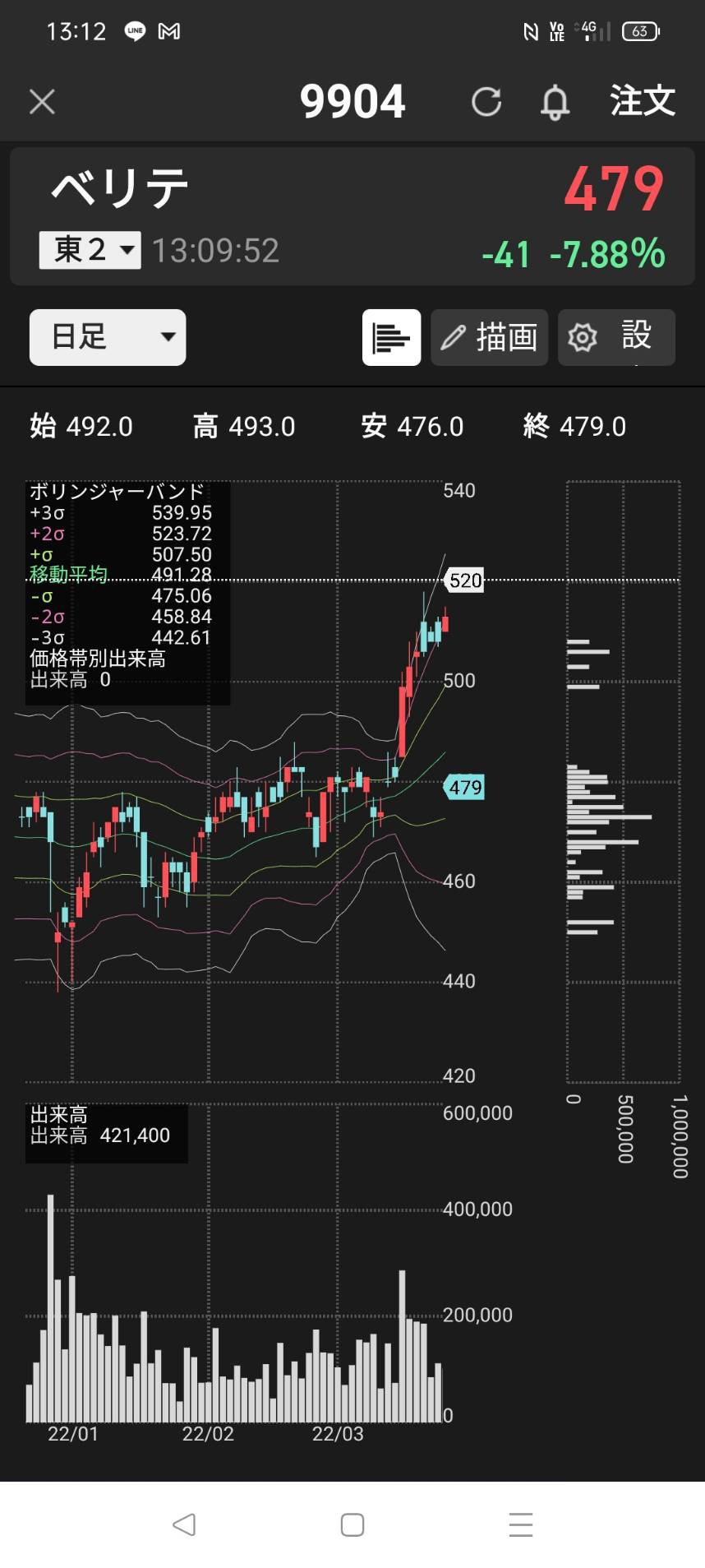This screenshot has height=1568, width=705.
Task: Tap 注文 to place an order
Action: 643,101
